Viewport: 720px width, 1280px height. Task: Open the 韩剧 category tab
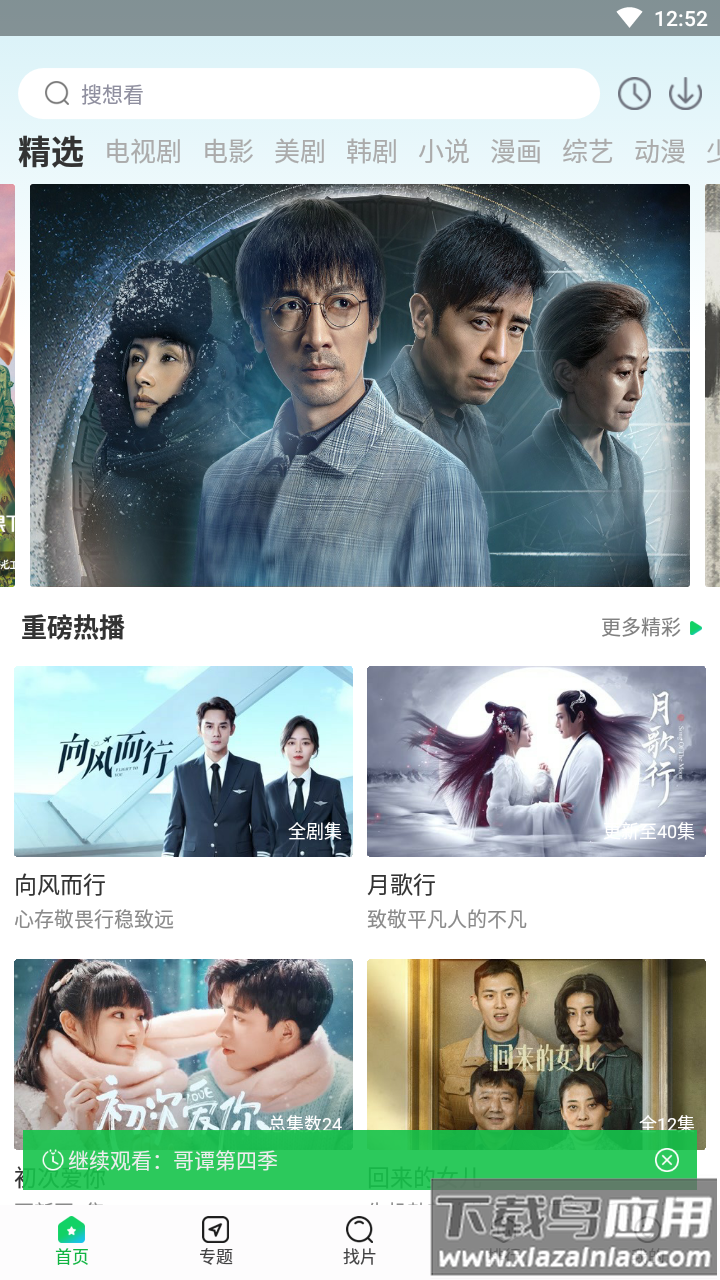pyautogui.click(x=370, y=153)
